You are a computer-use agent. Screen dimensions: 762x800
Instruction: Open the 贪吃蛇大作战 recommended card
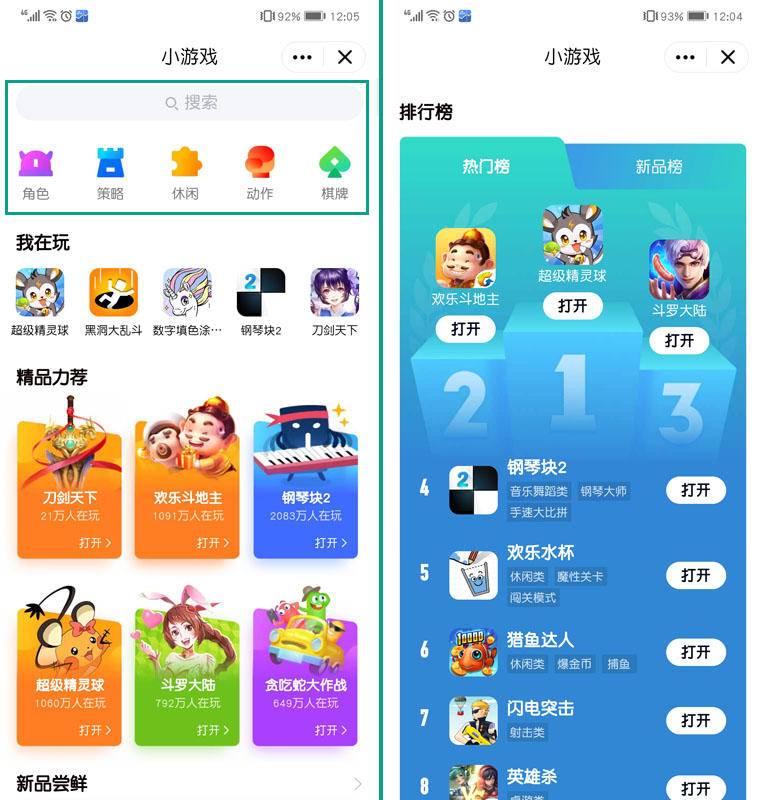(x=305, y=667)
